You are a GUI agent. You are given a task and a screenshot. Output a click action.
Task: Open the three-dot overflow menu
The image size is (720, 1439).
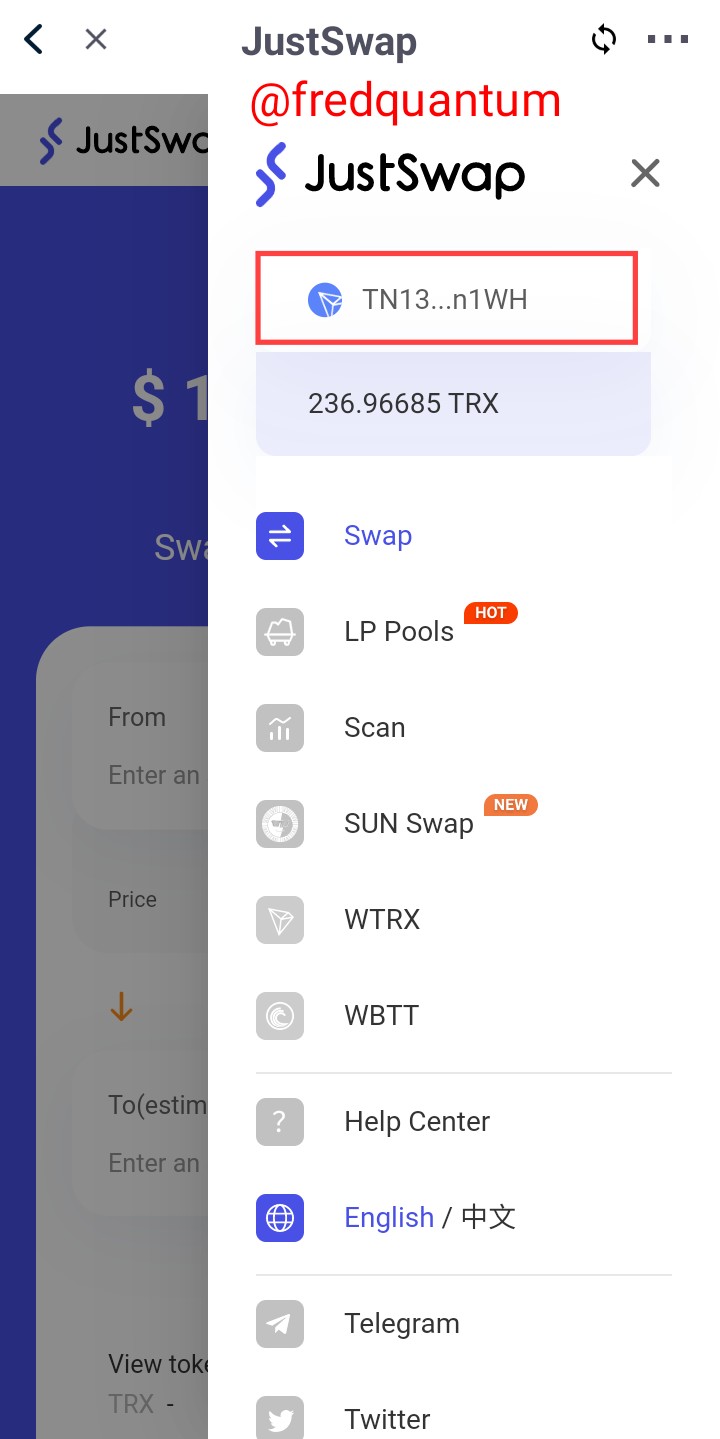pos(668,40)
